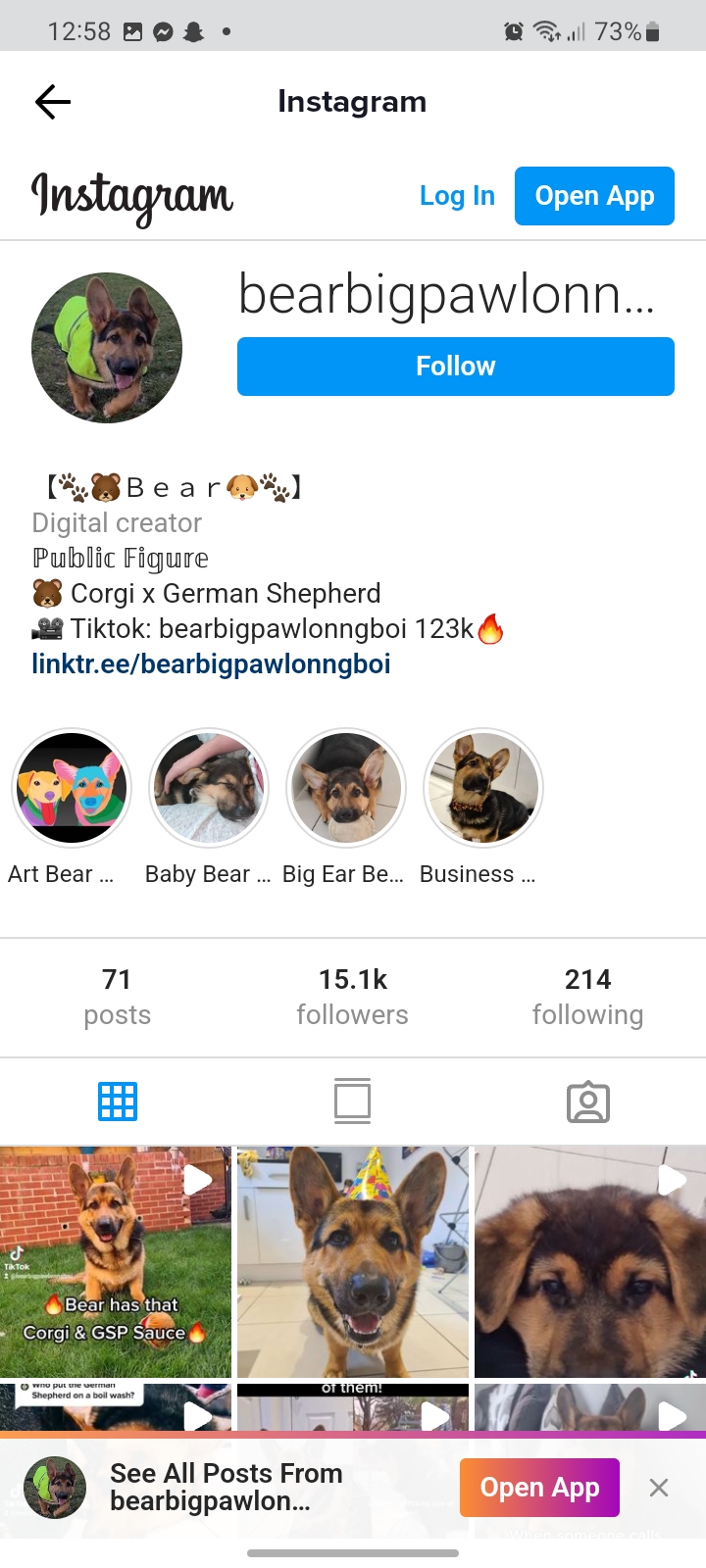Switch to the tagged photos tab
The height and width of the screenshot is (1568, 706).
pos(588,1102)
